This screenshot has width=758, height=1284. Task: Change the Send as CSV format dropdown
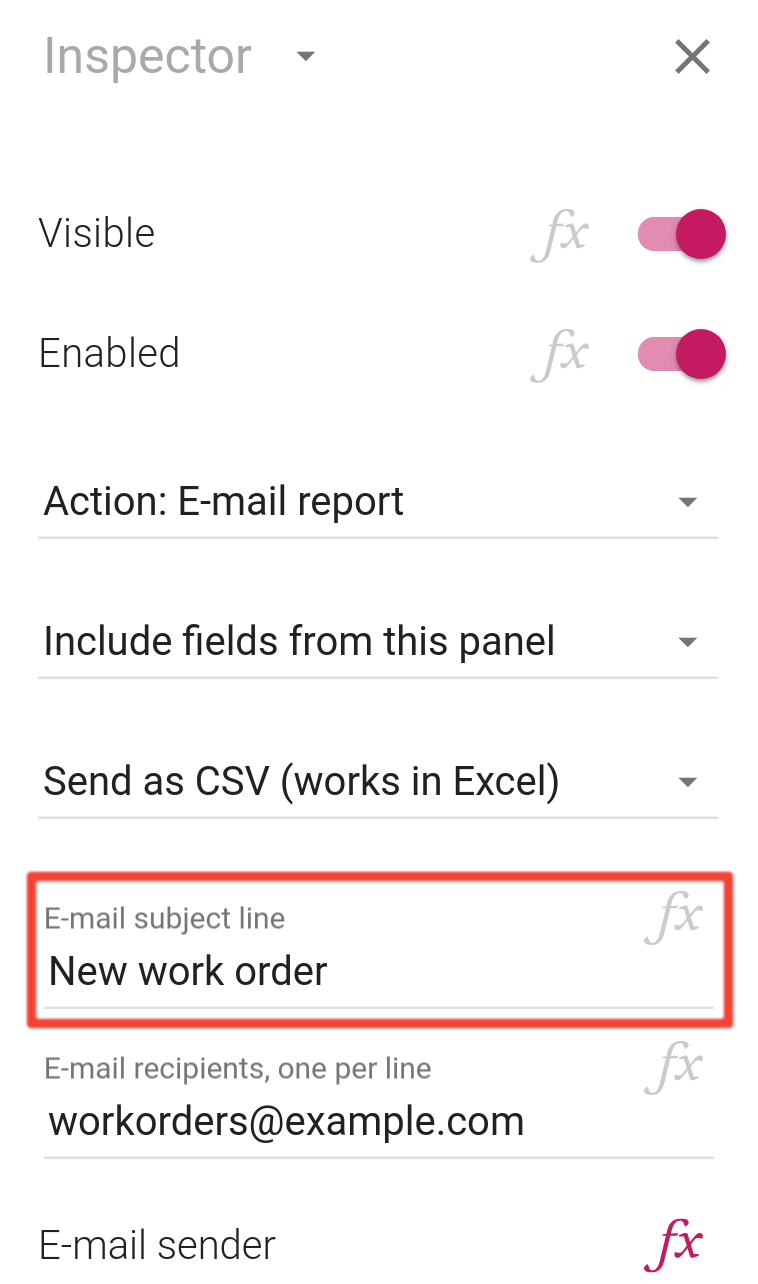pos(378,782)
